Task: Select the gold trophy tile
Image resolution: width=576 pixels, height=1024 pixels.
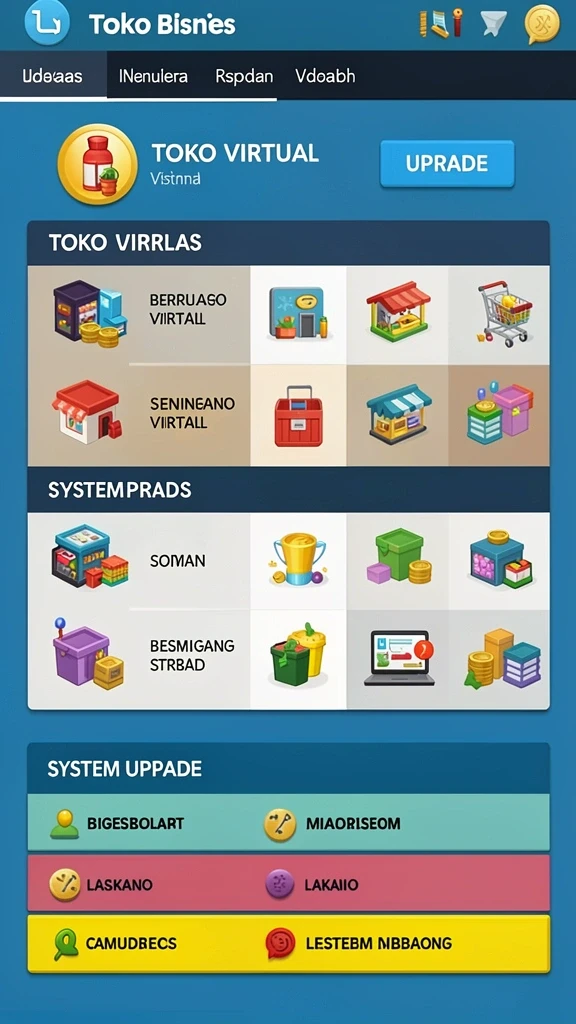Action: coord(298,561)
